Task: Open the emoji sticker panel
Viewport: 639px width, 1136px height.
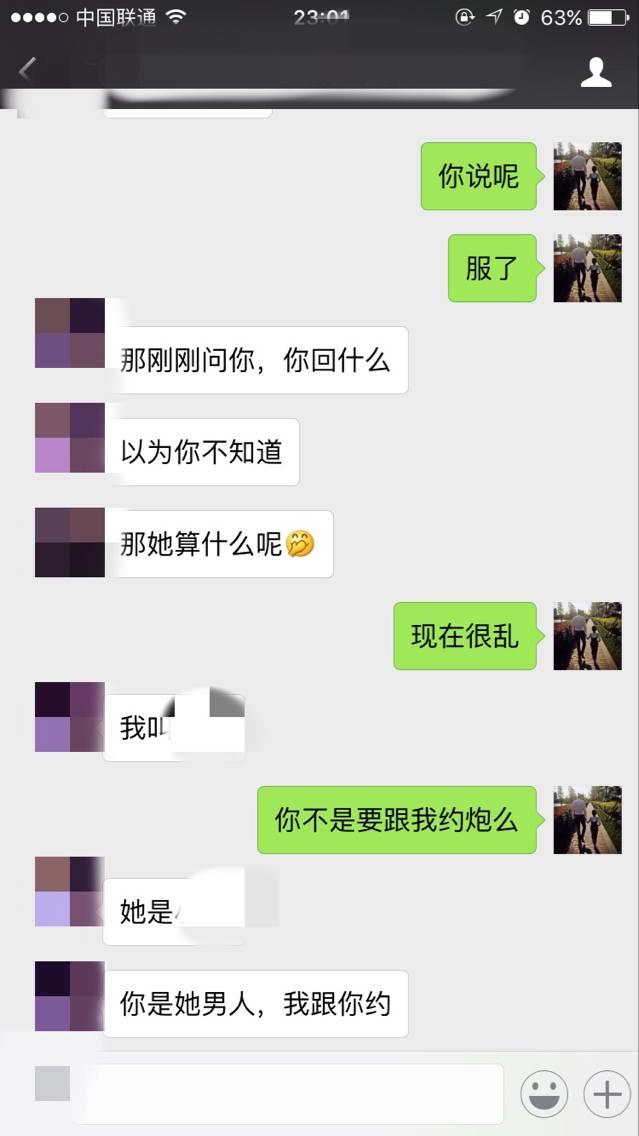Action: click(x=544, y=1094)
